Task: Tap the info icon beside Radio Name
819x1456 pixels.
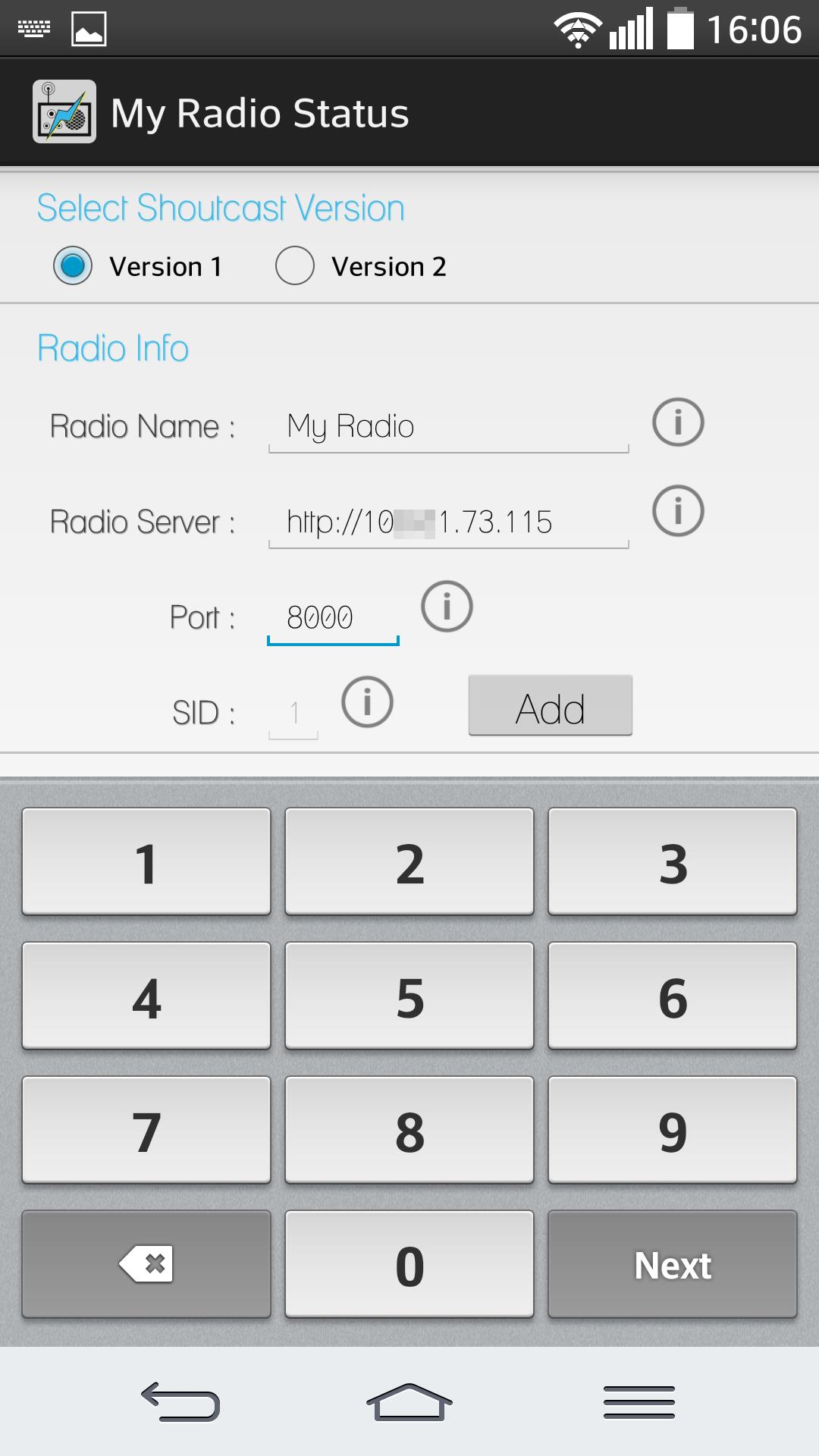Action: point(678,423)
